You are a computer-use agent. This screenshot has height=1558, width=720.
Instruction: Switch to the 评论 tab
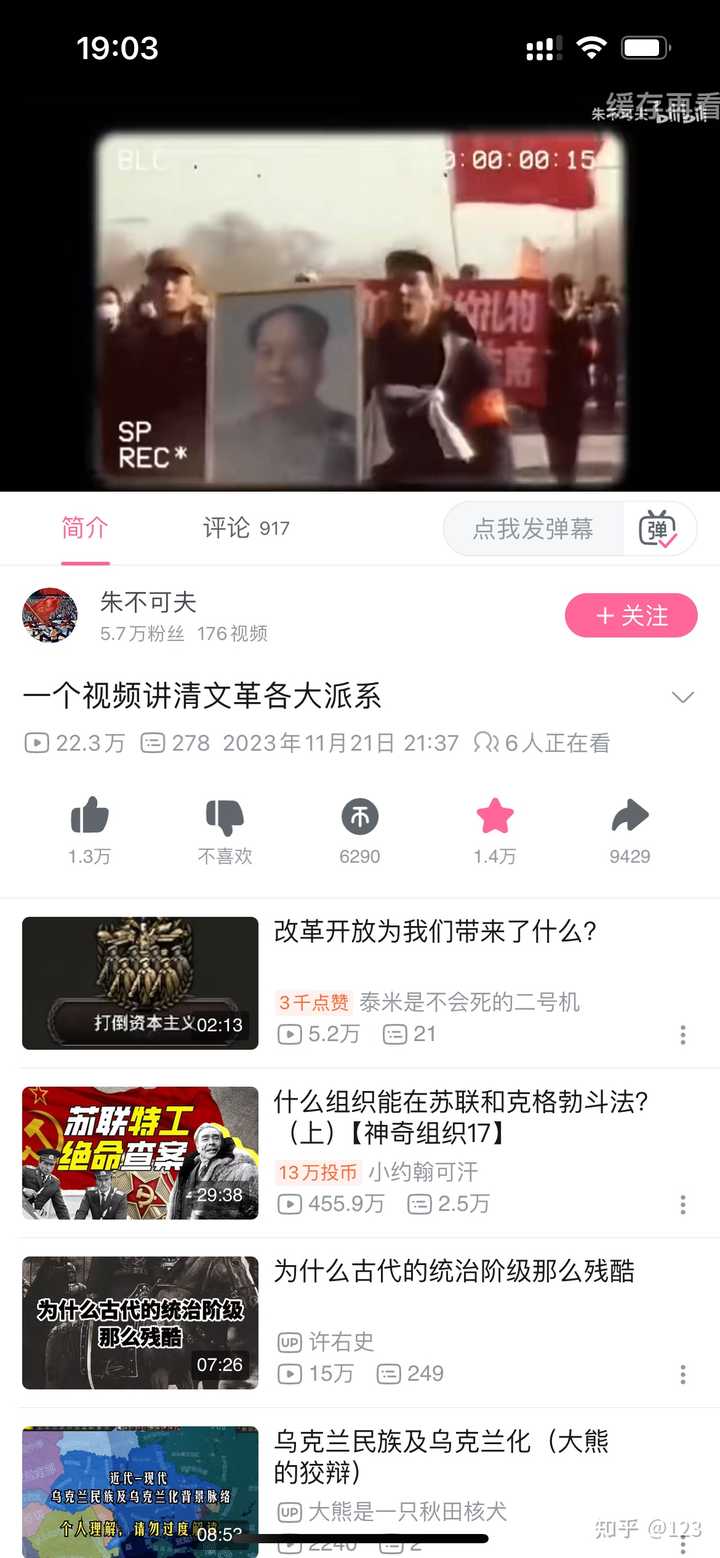245,528
